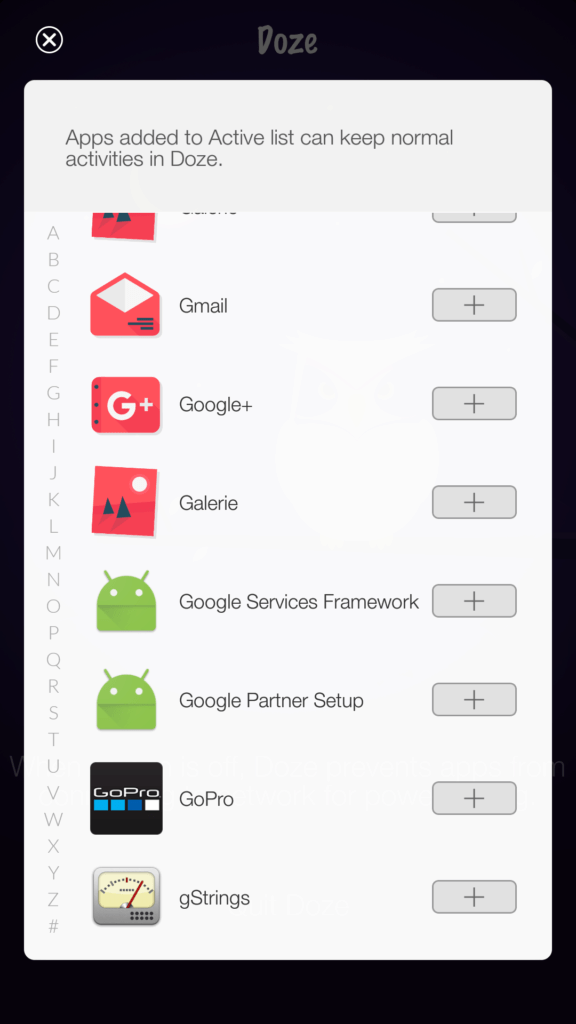Jump to letter M in index

click(54, 553)
